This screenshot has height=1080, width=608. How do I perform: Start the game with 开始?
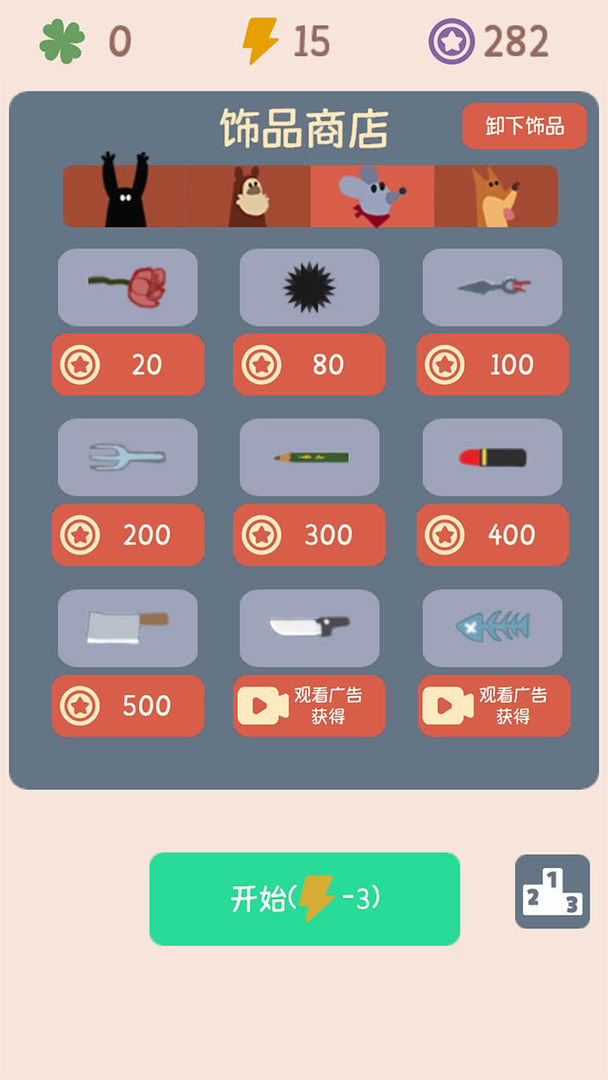pos(305,899)
